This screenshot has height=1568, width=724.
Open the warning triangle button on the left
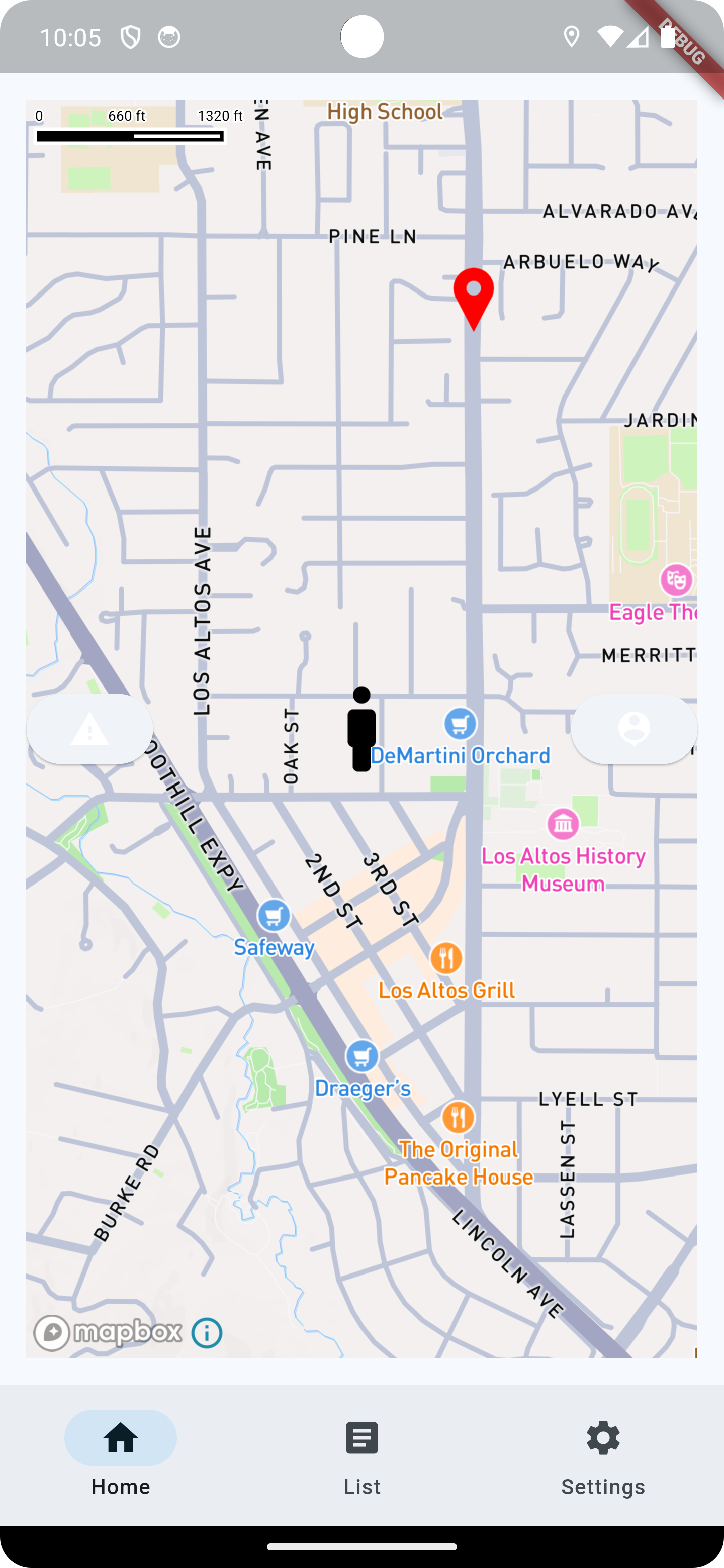[89, 729]
